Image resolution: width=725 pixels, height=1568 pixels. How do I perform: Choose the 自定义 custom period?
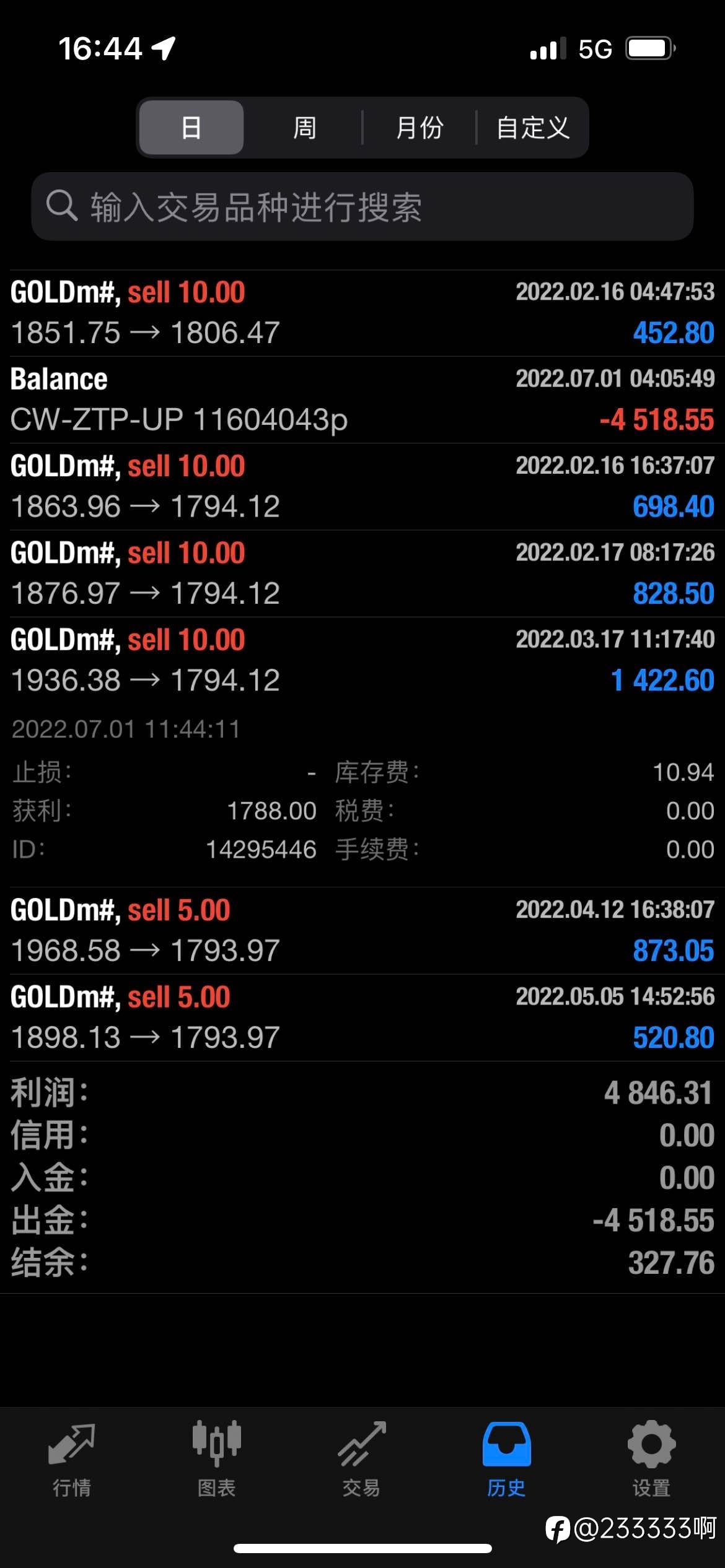(x=532, y=128)
